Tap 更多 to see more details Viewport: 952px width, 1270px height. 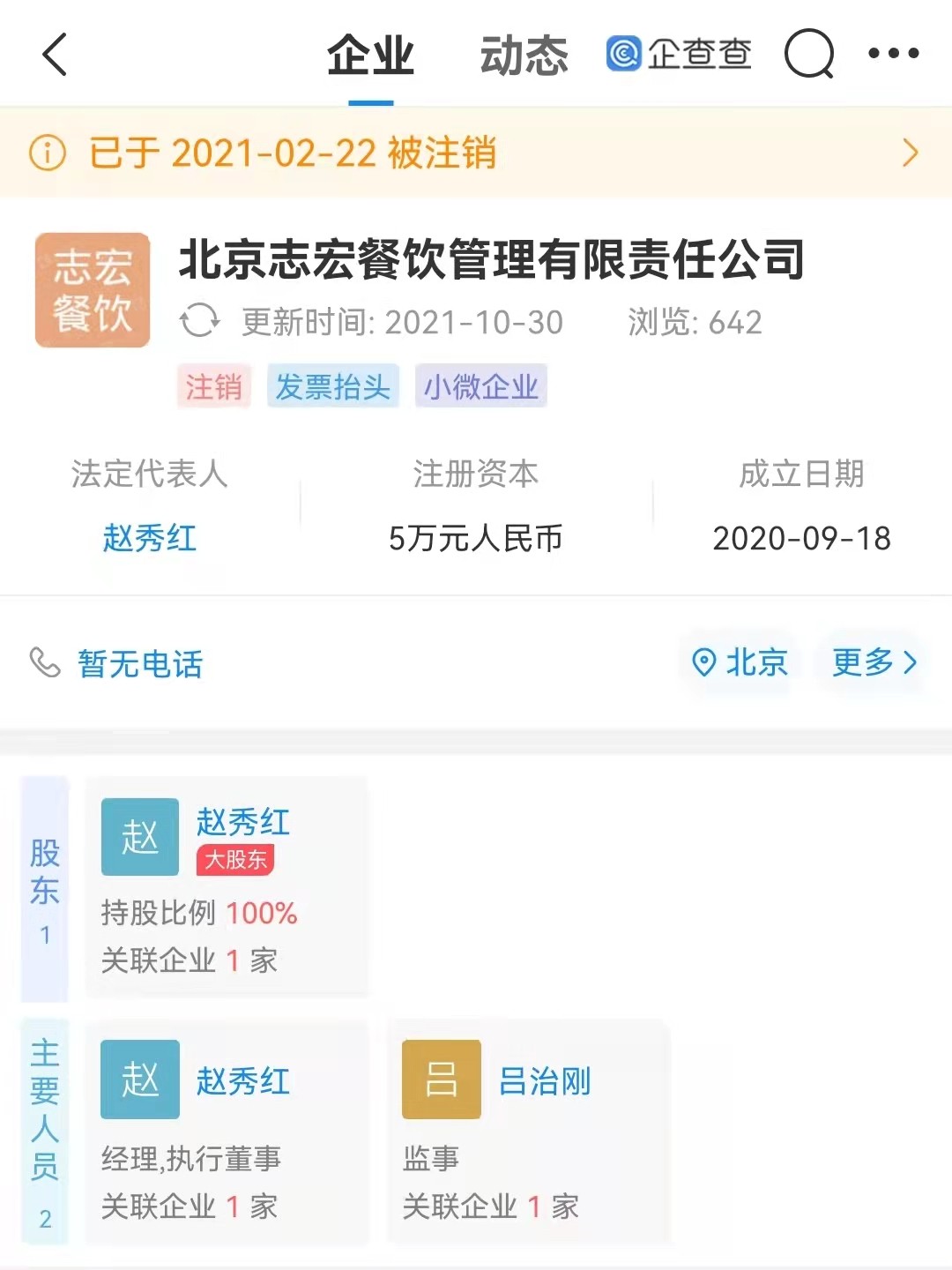pyautogui.click(x=874, y=662)
